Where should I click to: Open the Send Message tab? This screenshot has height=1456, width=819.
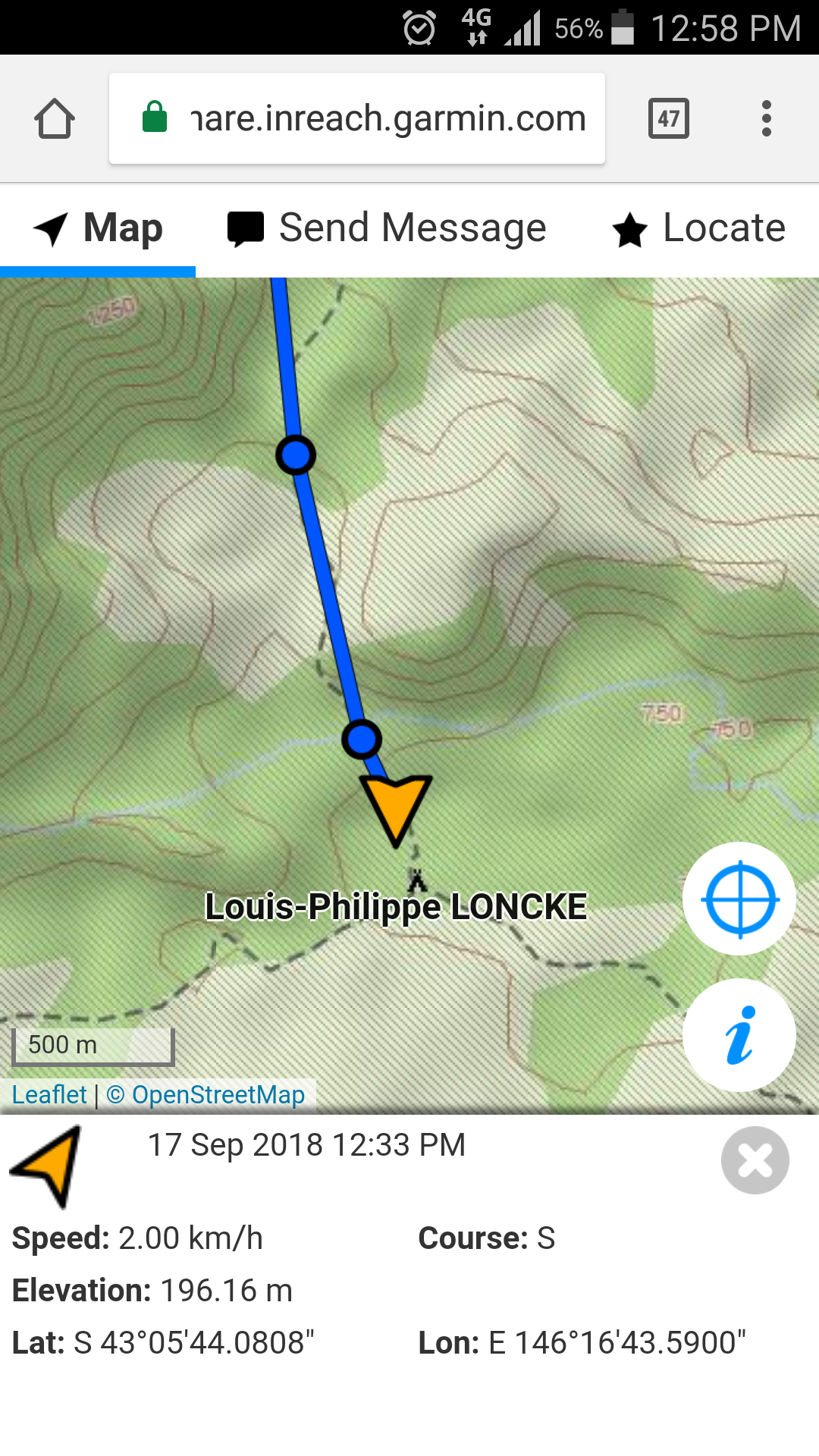(387, 228)
